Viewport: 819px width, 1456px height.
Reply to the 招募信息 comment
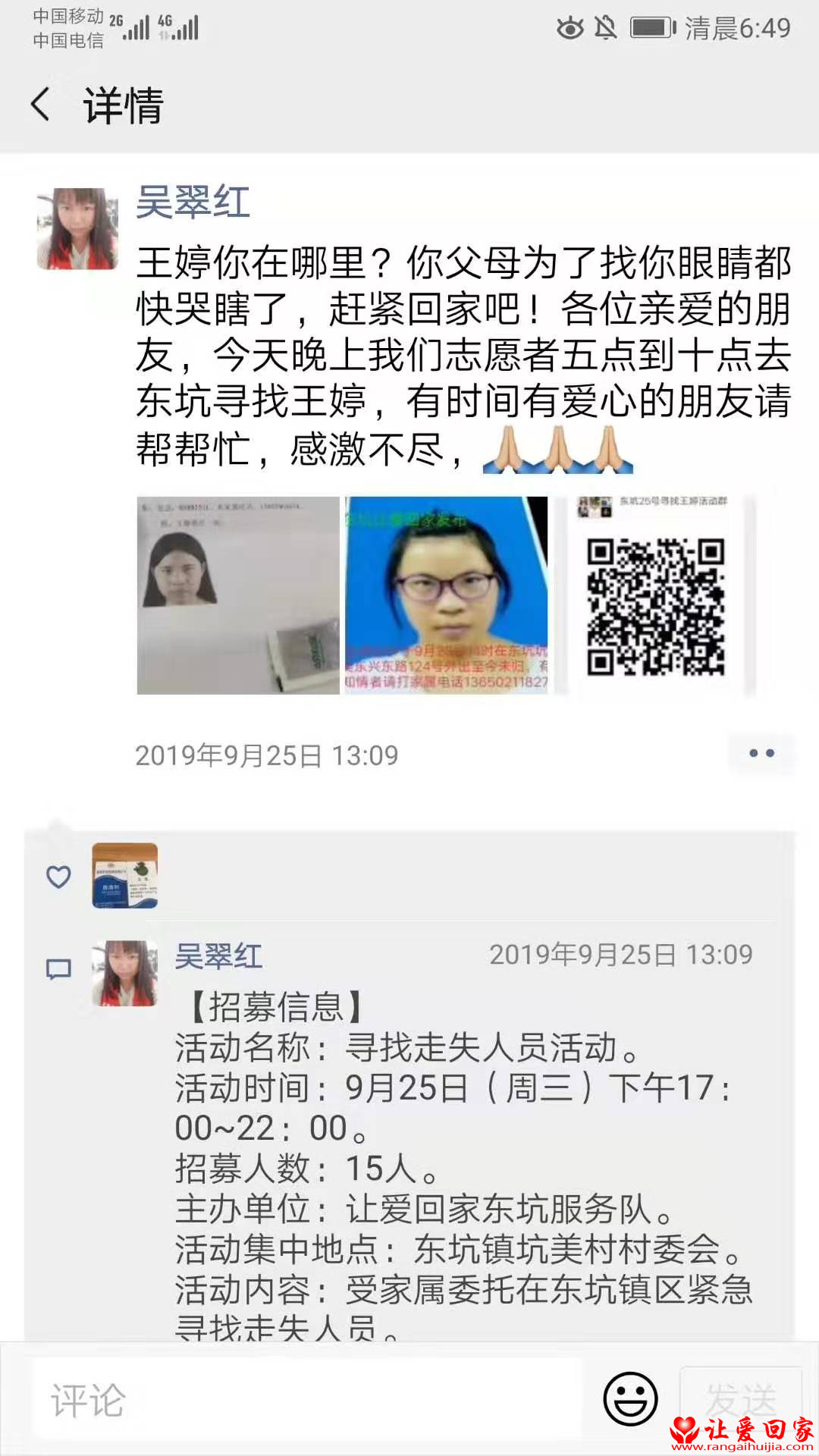463,1168
